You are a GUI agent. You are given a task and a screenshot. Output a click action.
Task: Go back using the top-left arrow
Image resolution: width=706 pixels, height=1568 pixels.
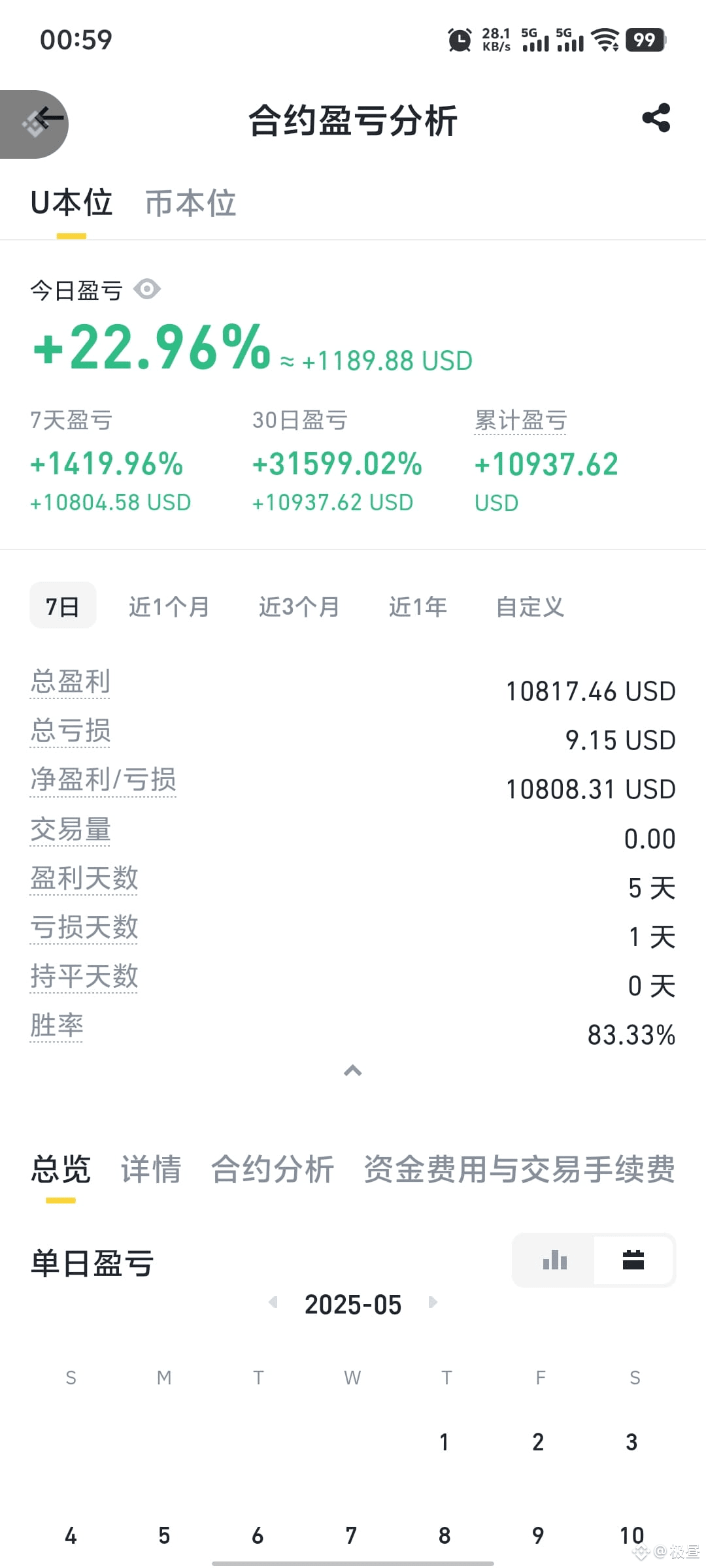(49, 119)
